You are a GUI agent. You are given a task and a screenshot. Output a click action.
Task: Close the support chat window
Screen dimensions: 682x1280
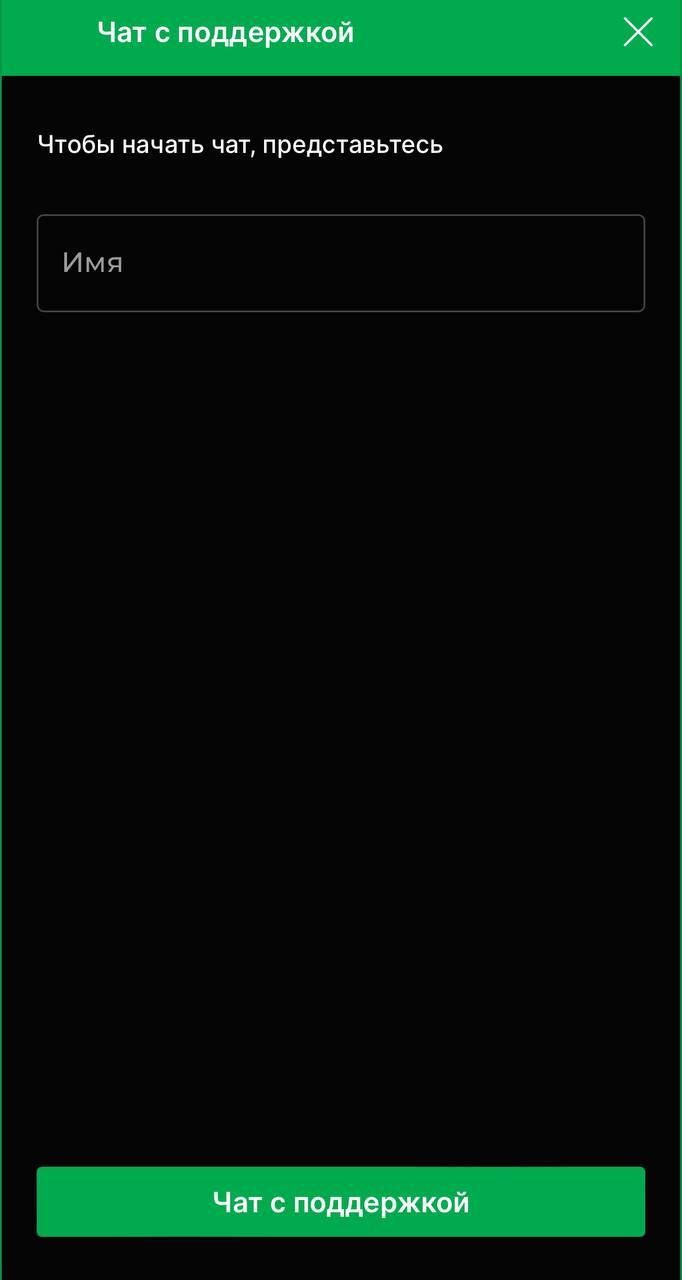pyautogui.click(x=638, y=32)
